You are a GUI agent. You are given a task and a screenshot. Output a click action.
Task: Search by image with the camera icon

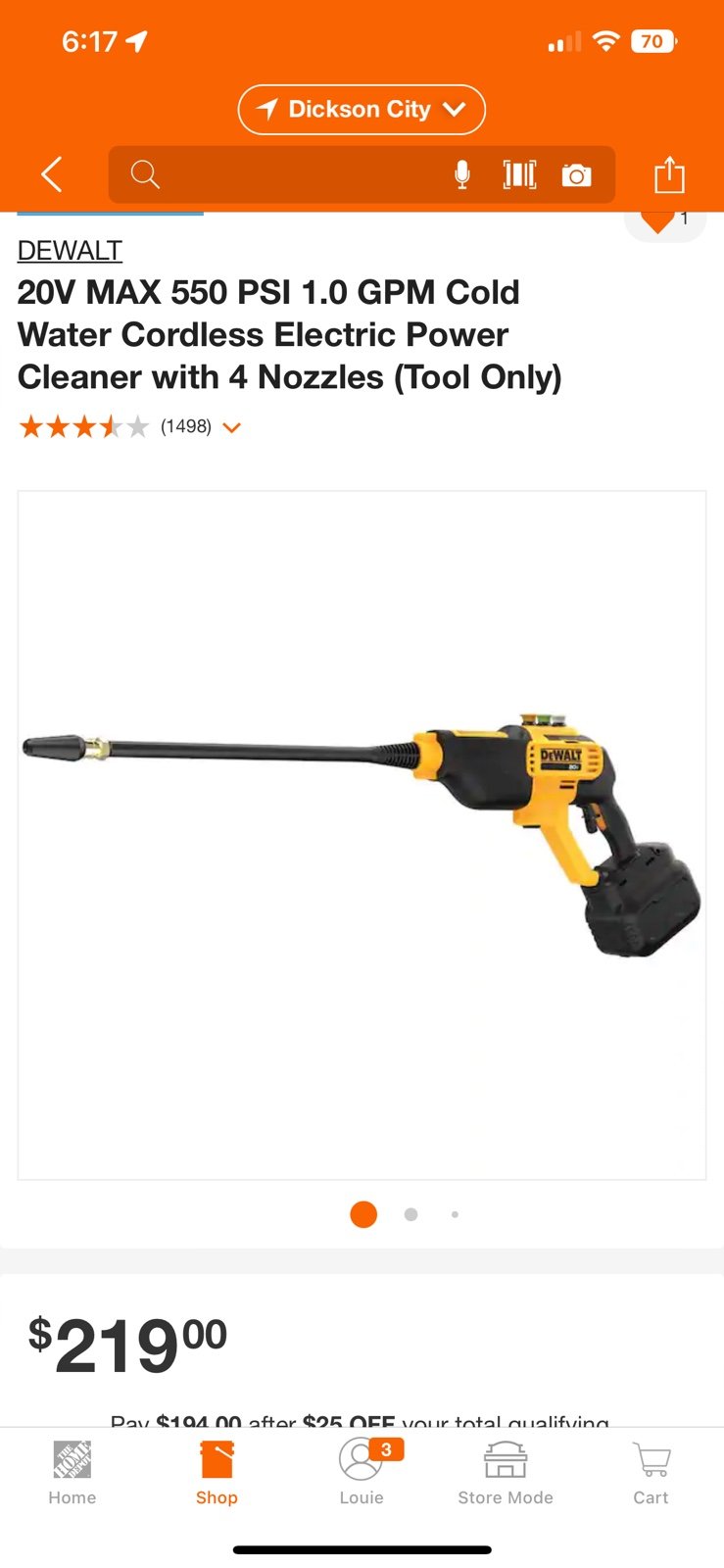tap(576, 175)
